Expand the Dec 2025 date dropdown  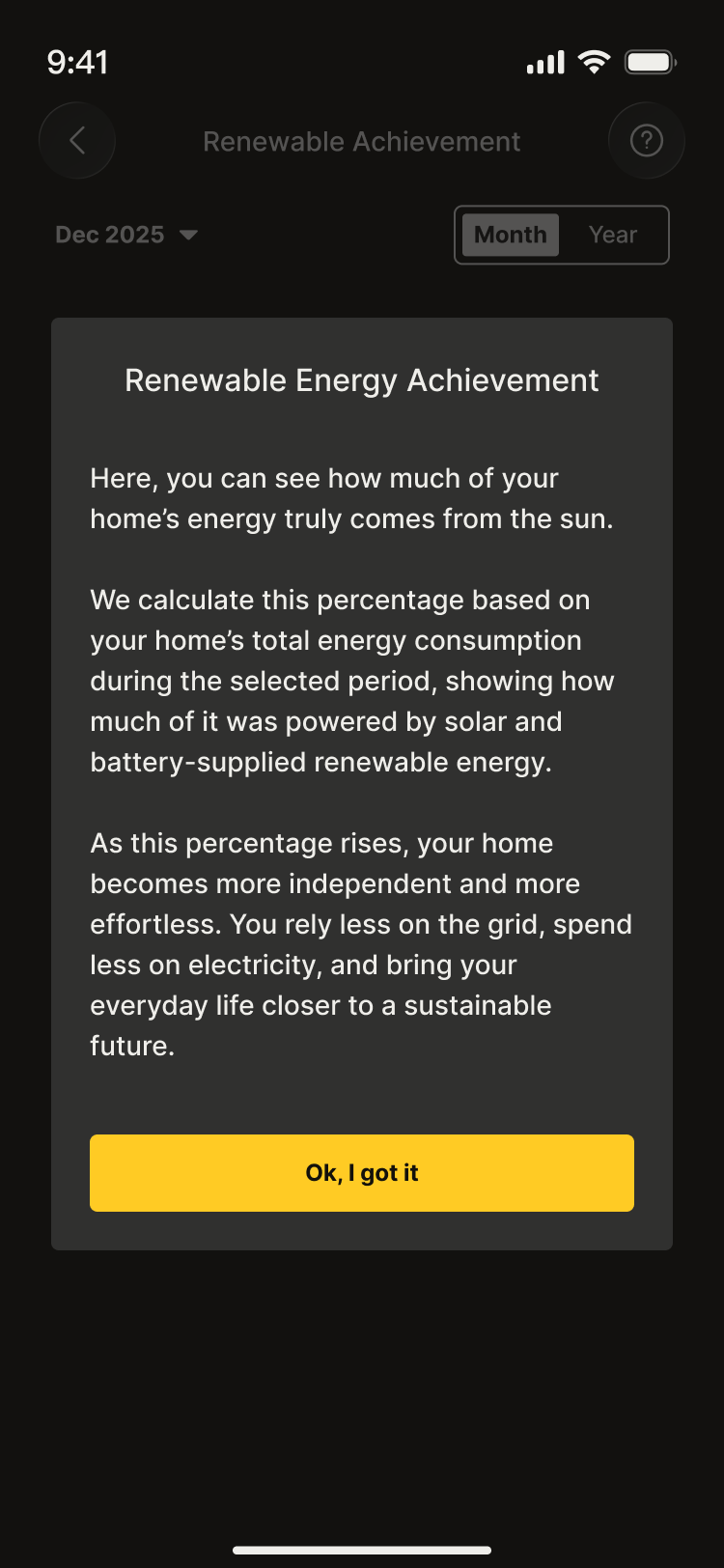126,235
